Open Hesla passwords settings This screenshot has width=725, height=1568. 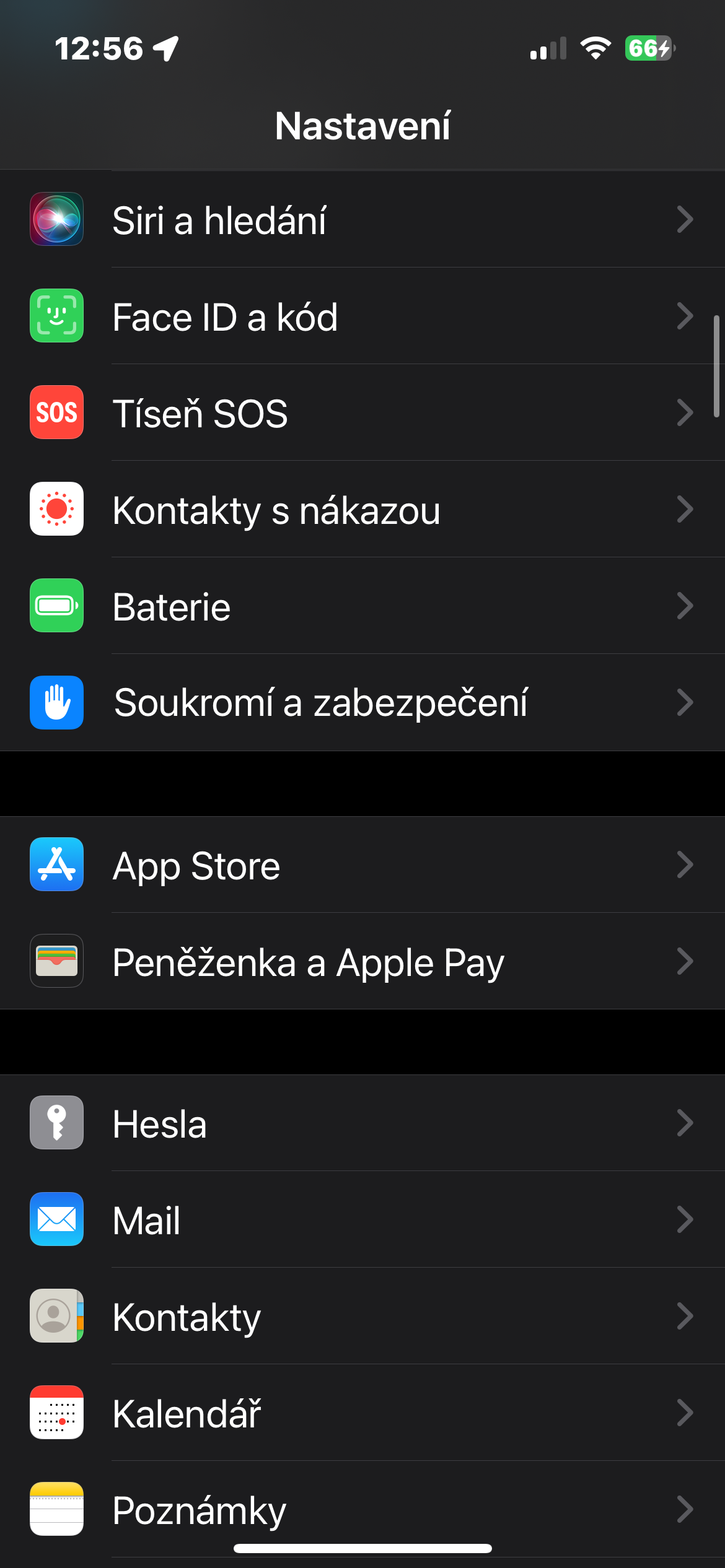[x=362, y=1123]
